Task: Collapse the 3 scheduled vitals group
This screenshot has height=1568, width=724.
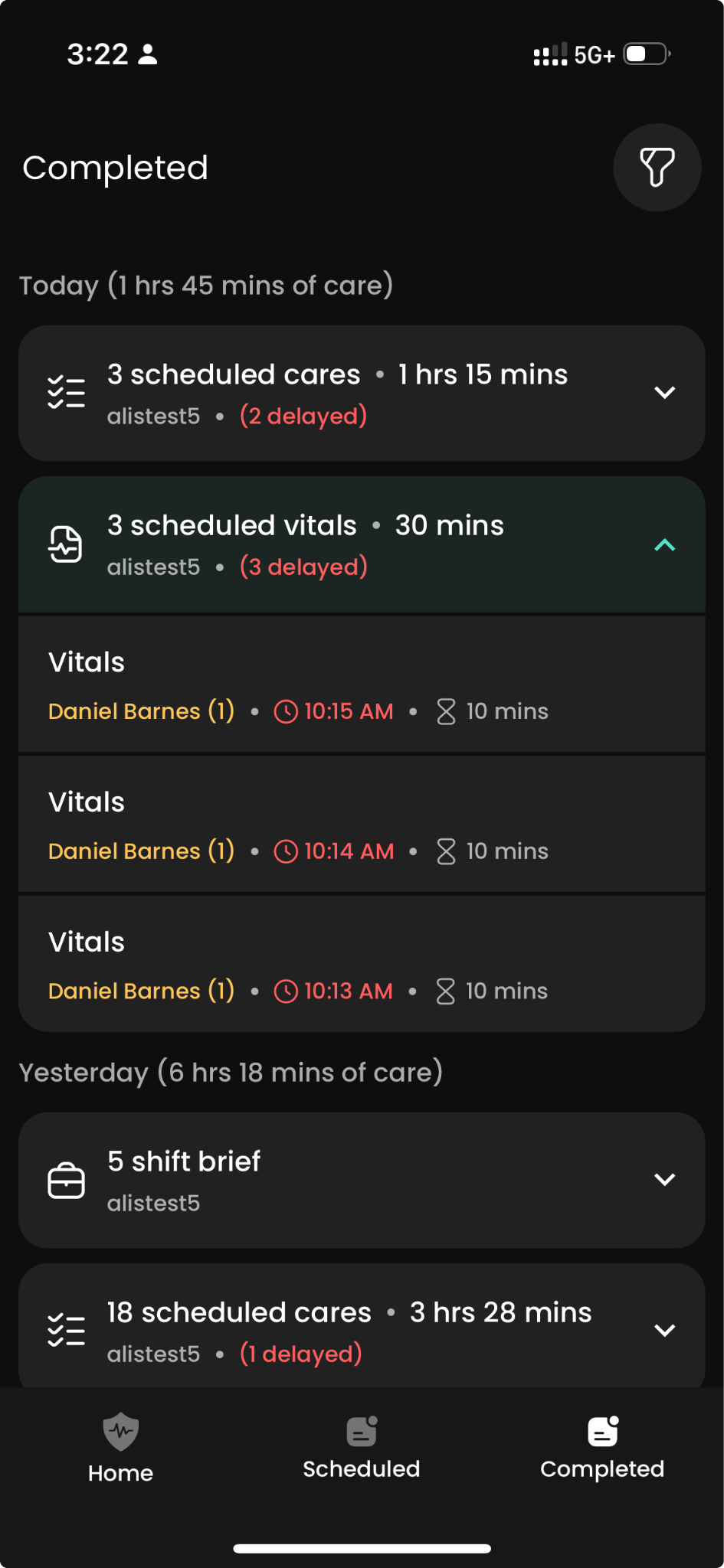Action: (x=664, y=545)
